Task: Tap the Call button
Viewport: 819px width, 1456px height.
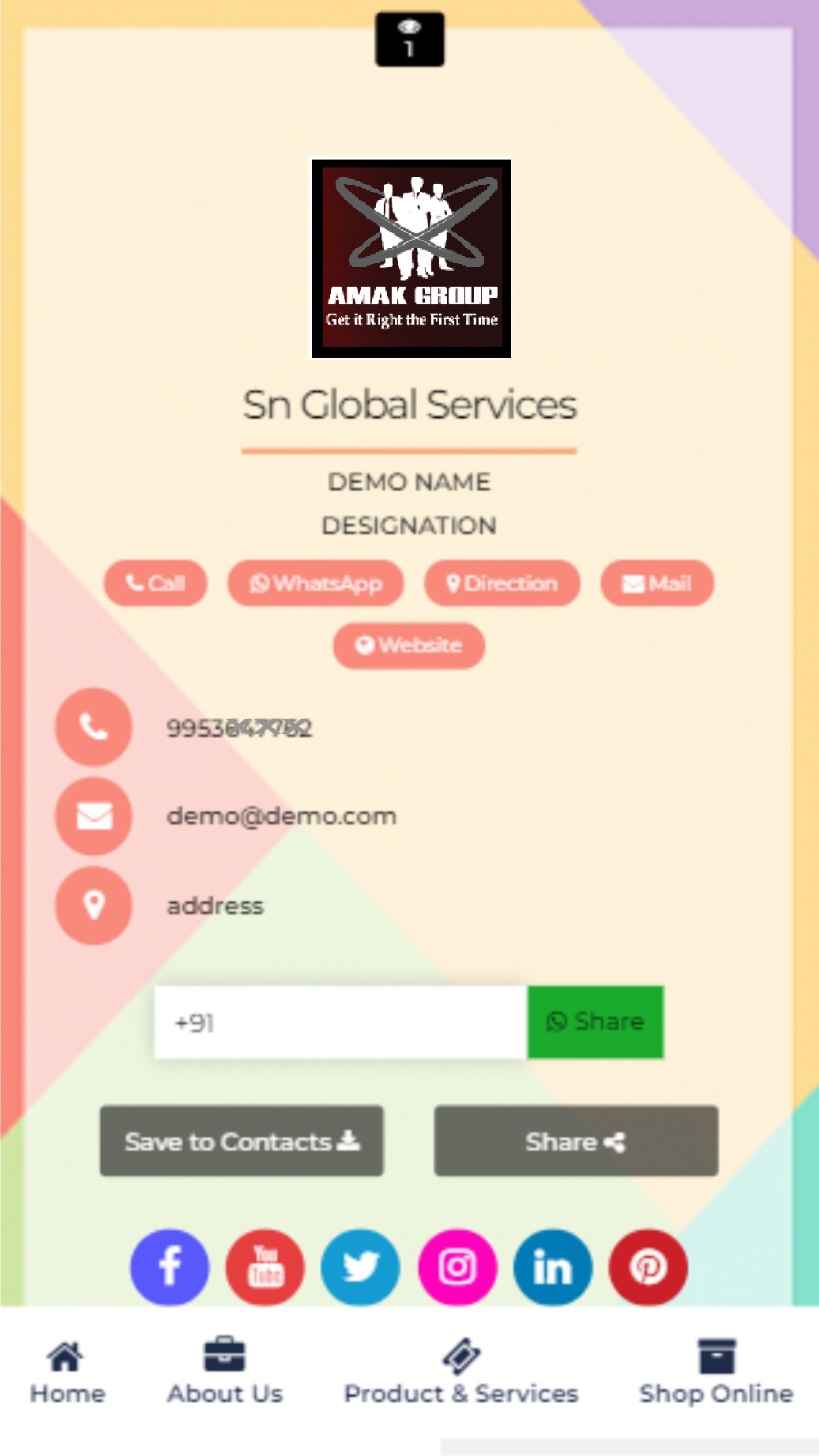Action: pyautogui.click(x=156, y=584)
